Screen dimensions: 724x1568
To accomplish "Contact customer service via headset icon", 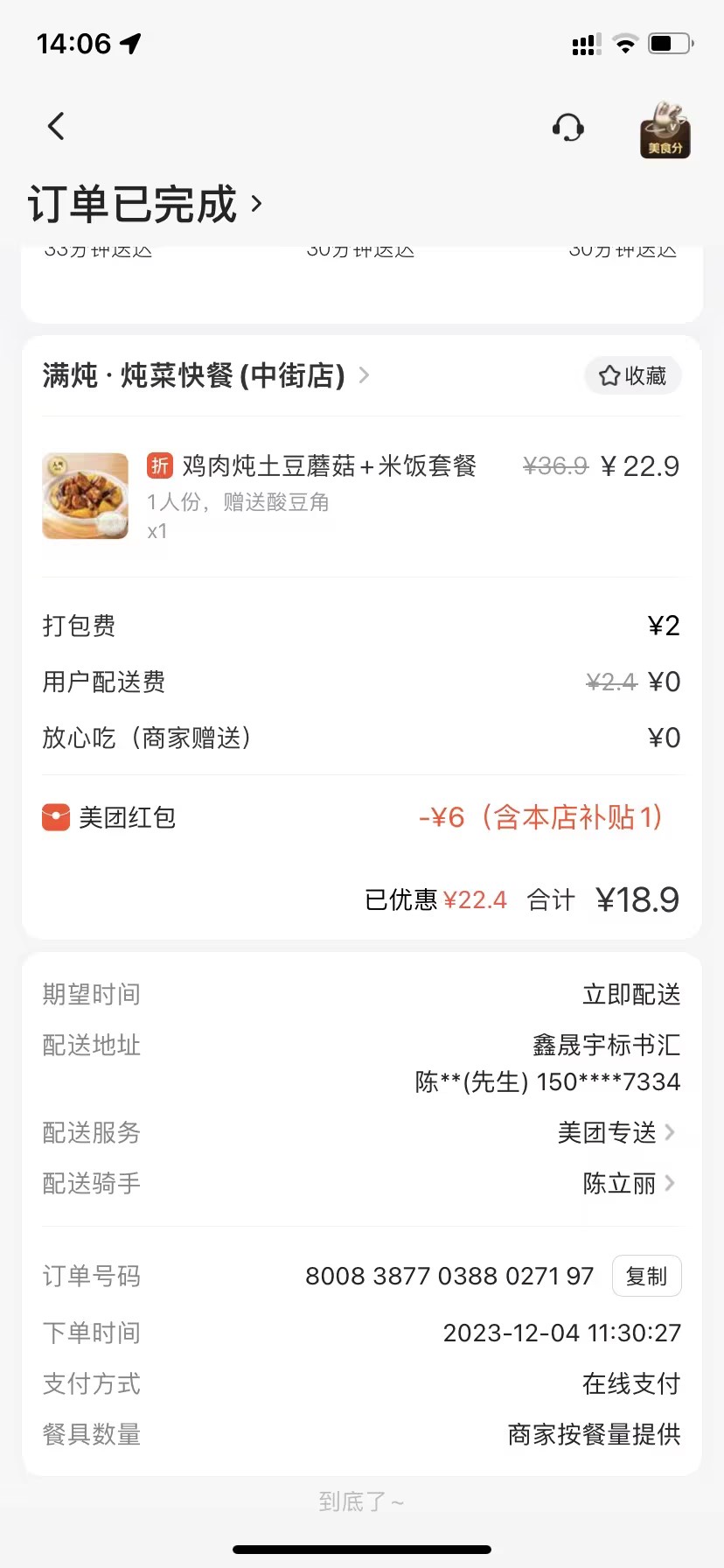I will [x=568, y=128].
